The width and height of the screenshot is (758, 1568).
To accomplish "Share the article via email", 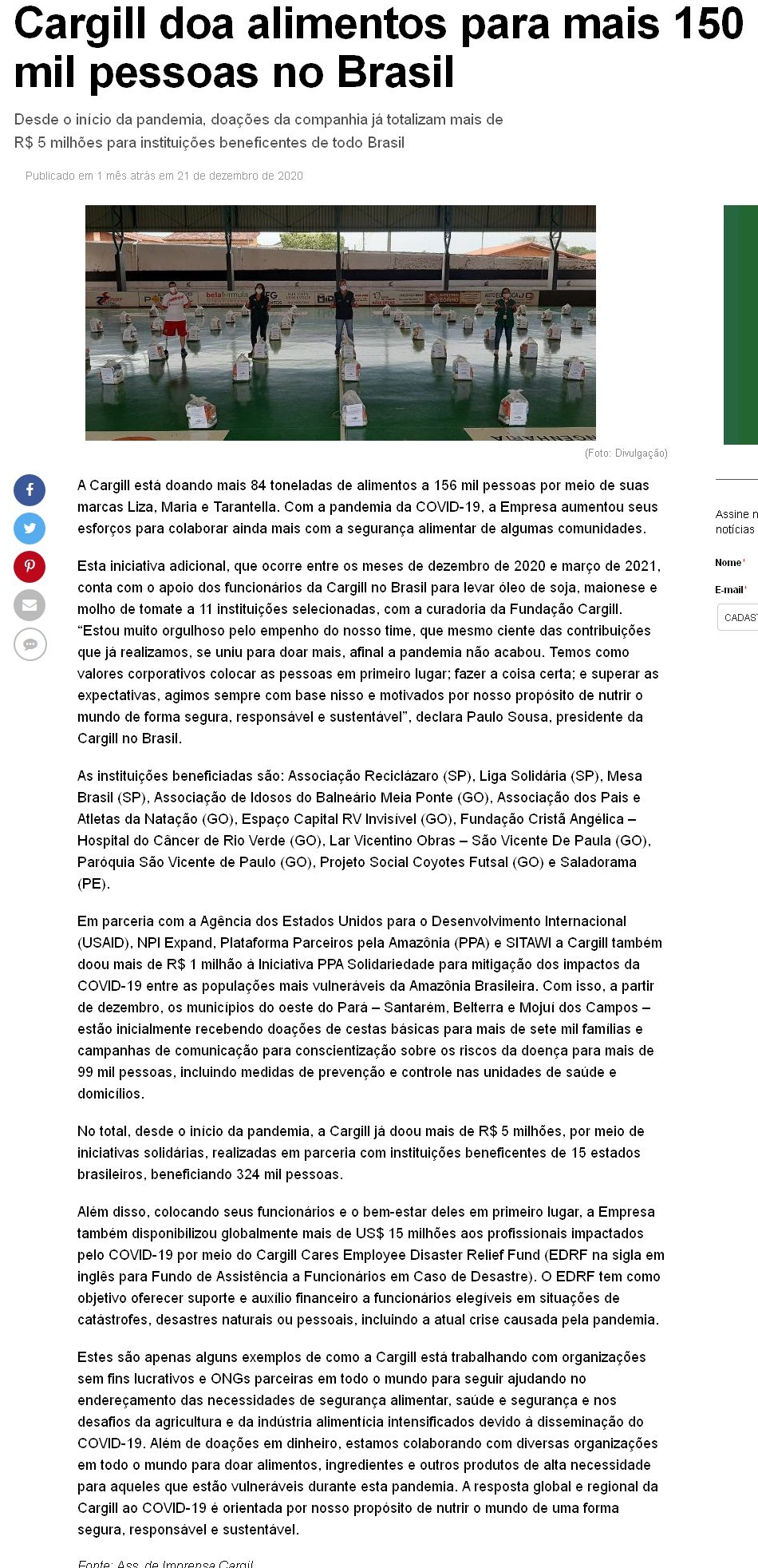I will pyautogui.click(x=30, y=605).
